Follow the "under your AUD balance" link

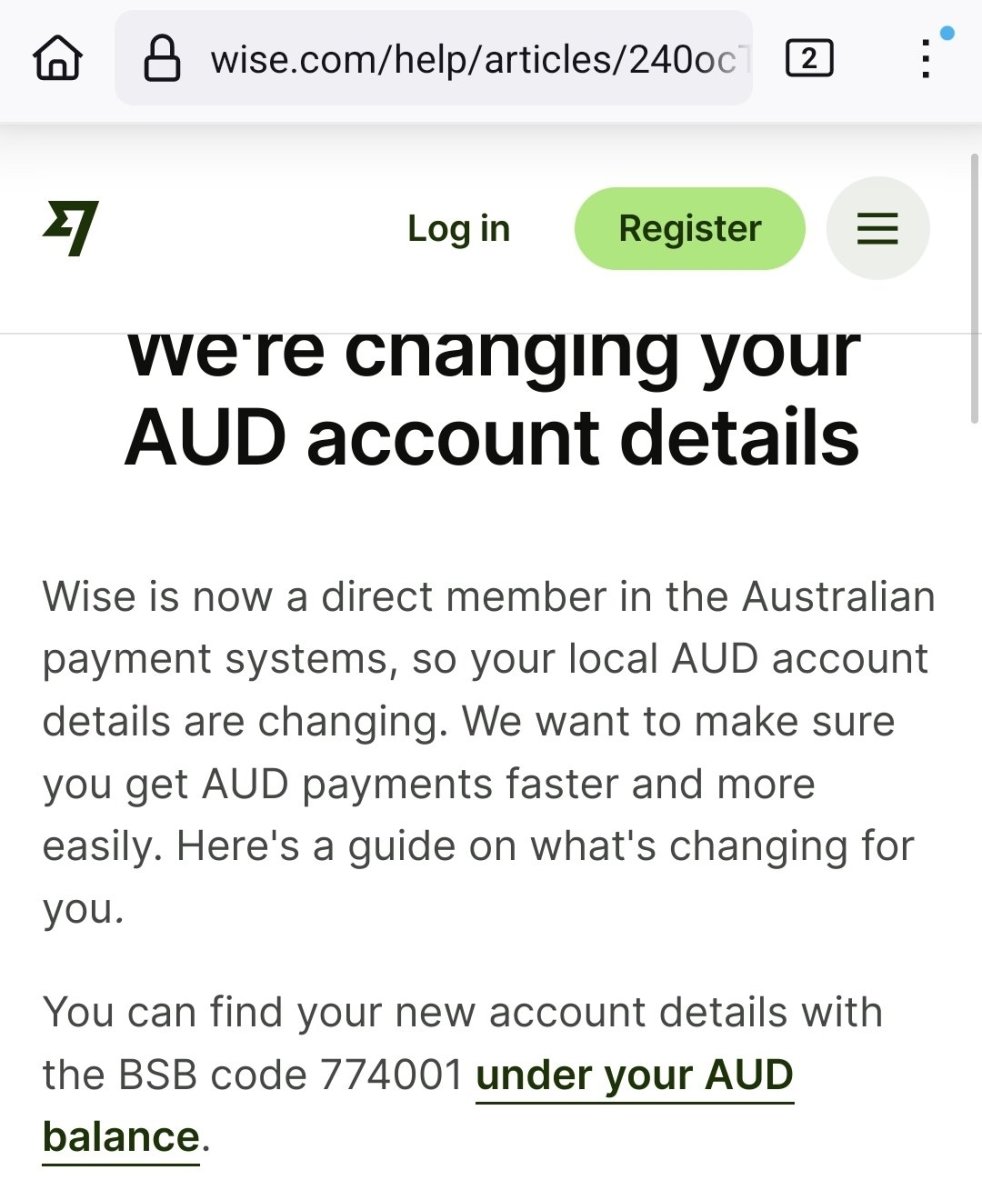click(x=634, y=1076)
